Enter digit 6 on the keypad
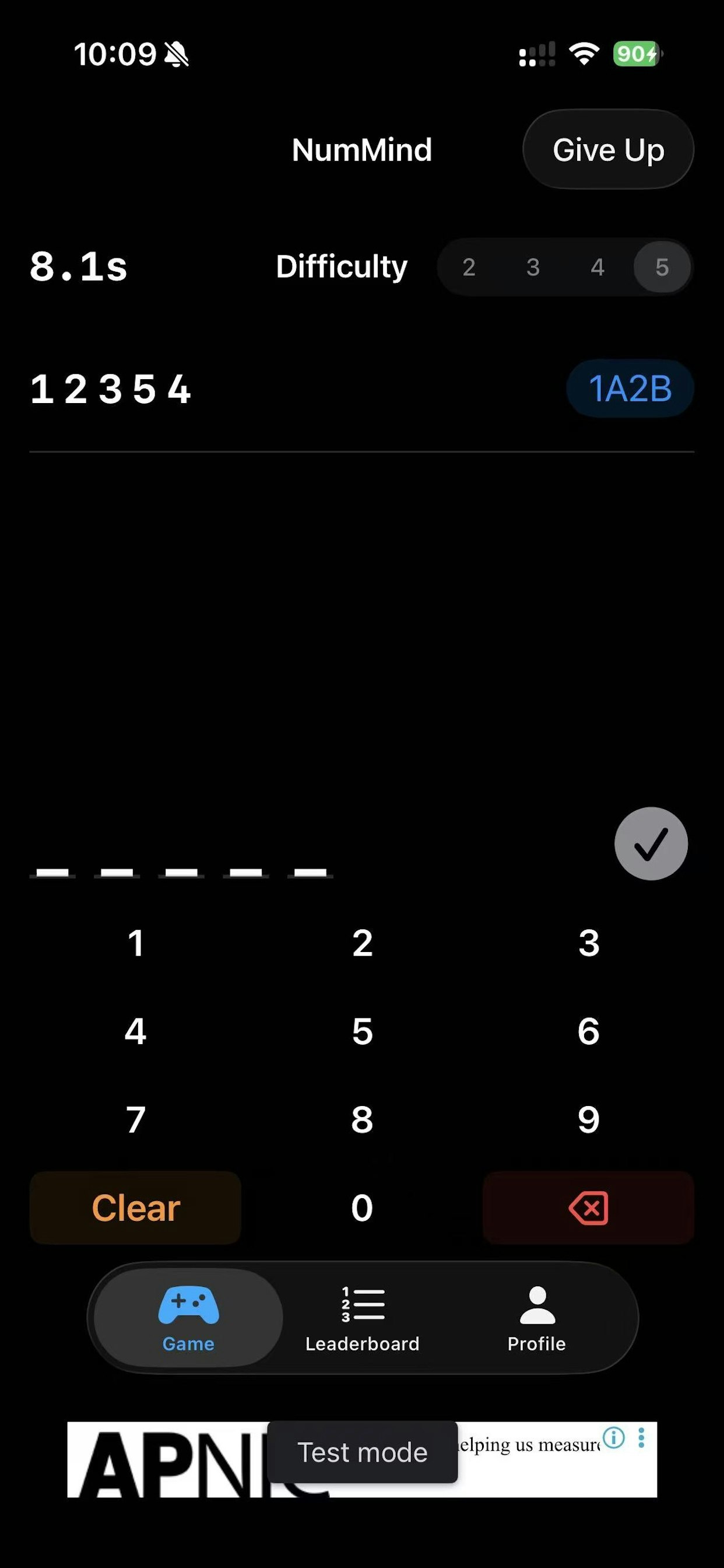The image size is (724, 1568). coord(588,1031)
